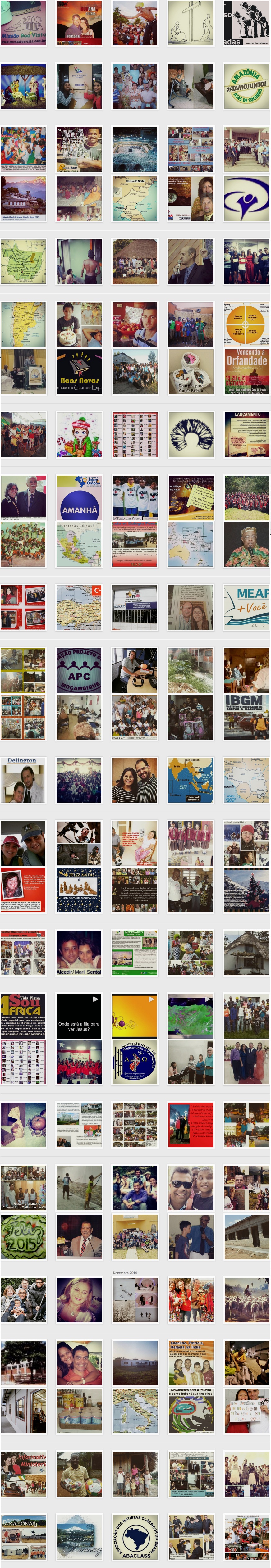View the Vencendo a Orfandade poster photo
This screenshot has width=271, height=1568.
246,371
